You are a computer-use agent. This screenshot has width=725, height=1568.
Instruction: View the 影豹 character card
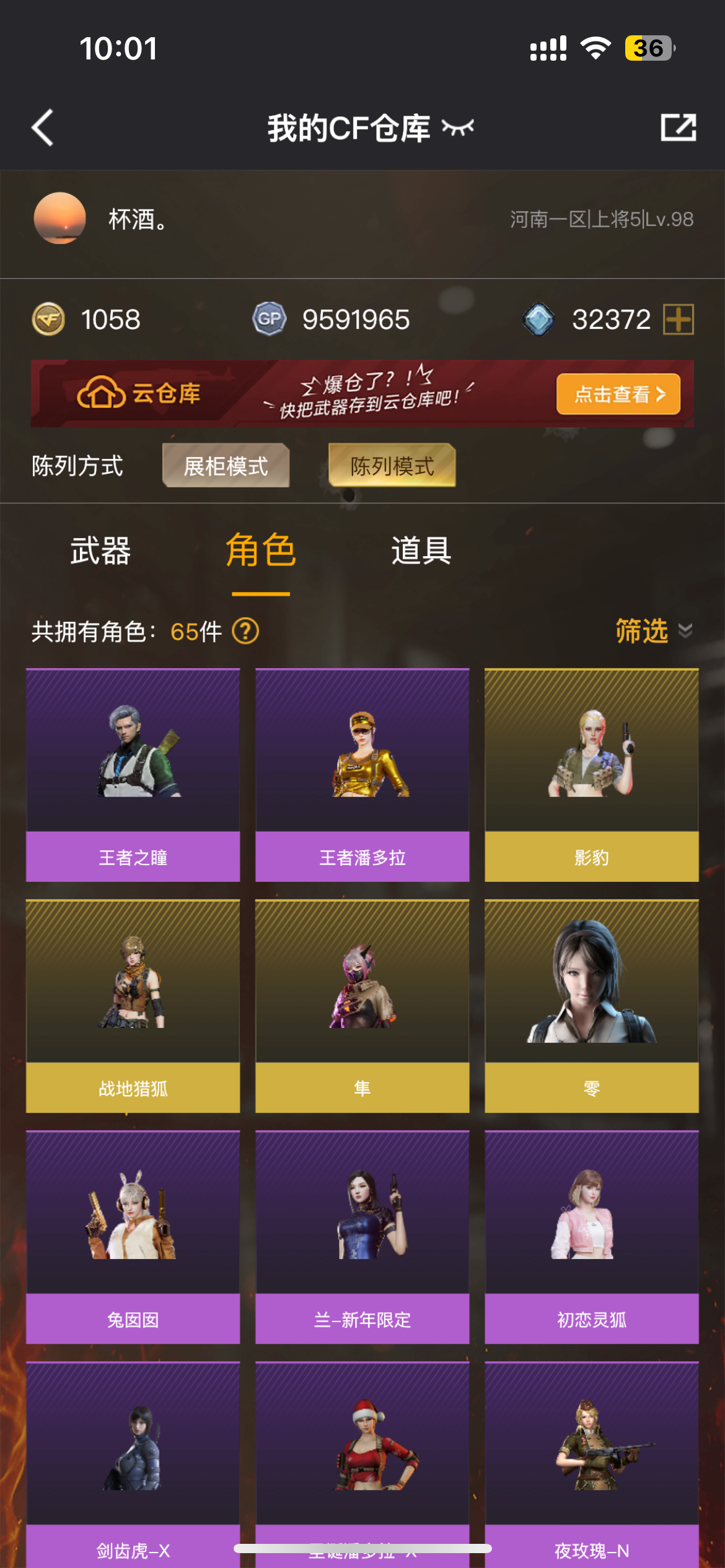pos(591,774)
